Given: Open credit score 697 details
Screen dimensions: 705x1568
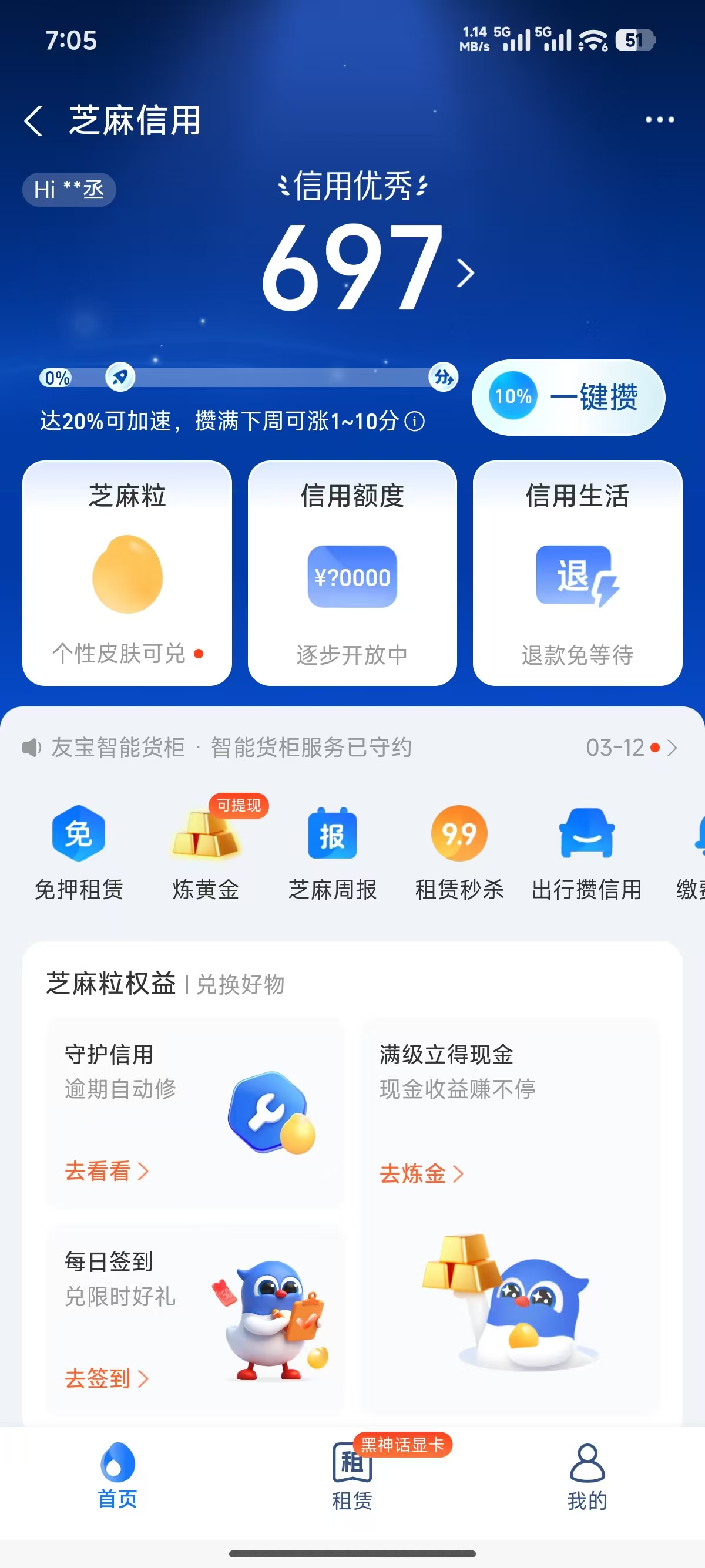Looking at the screenshot, I should pyautogui.click(x=365, y=268).
